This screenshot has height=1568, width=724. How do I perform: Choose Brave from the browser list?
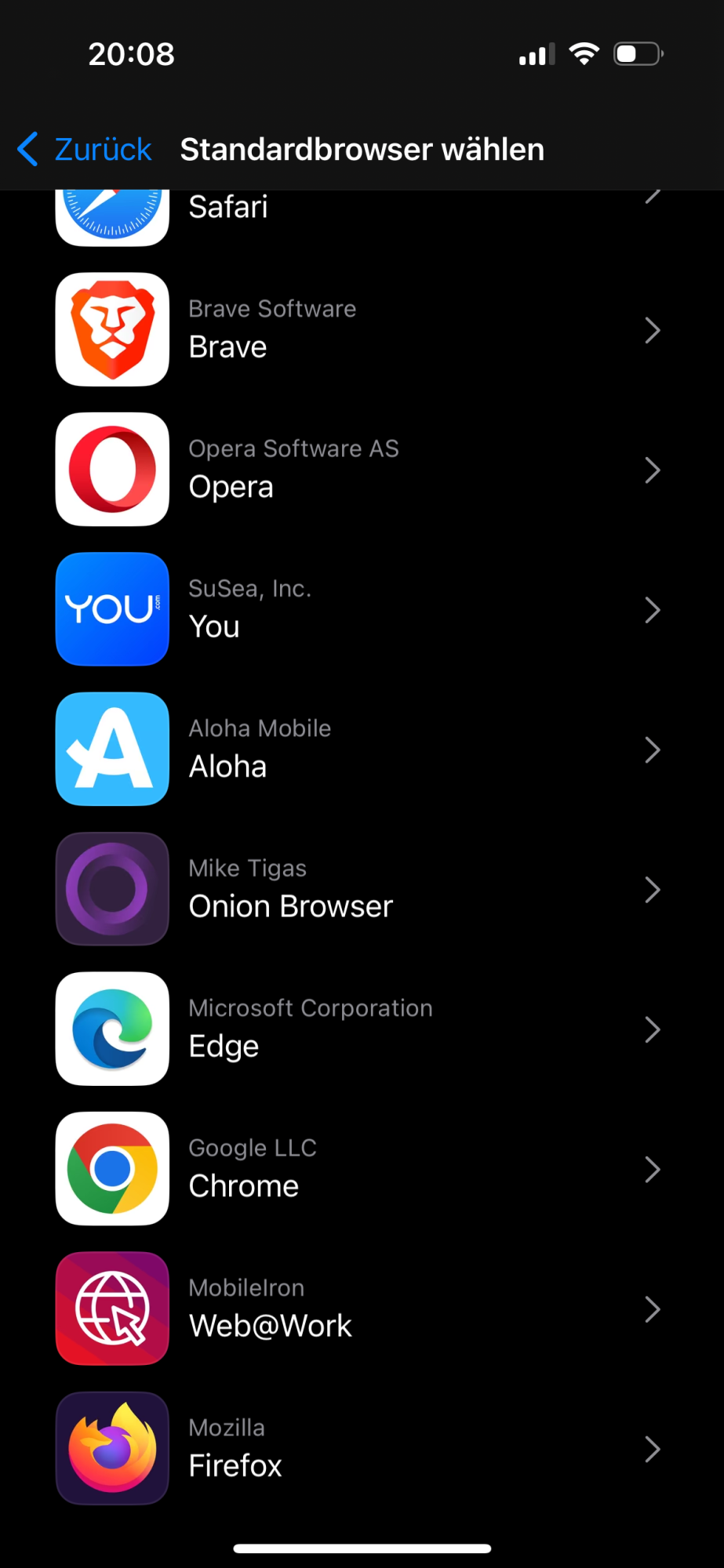point(361,330)
